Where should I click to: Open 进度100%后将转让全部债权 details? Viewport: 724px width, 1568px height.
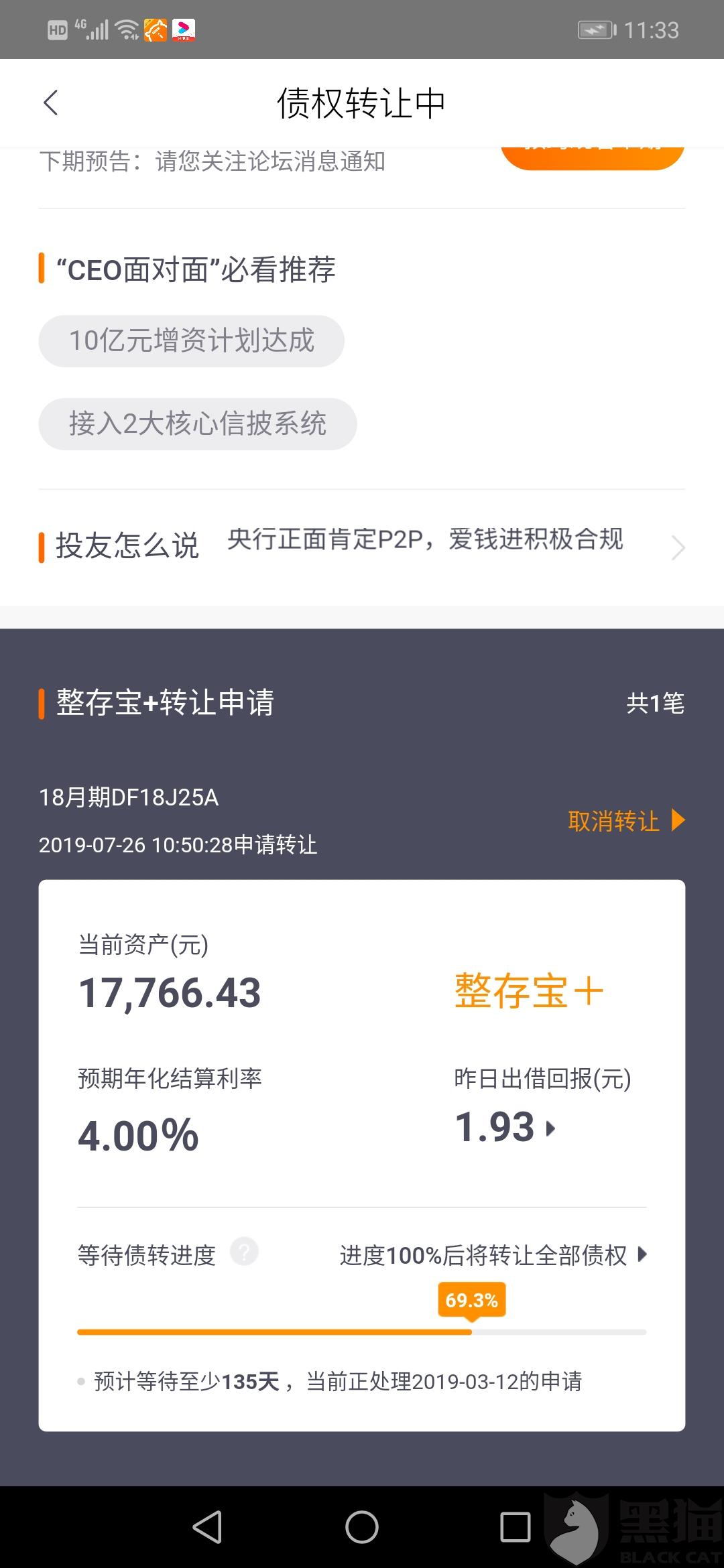[493, 1255]
